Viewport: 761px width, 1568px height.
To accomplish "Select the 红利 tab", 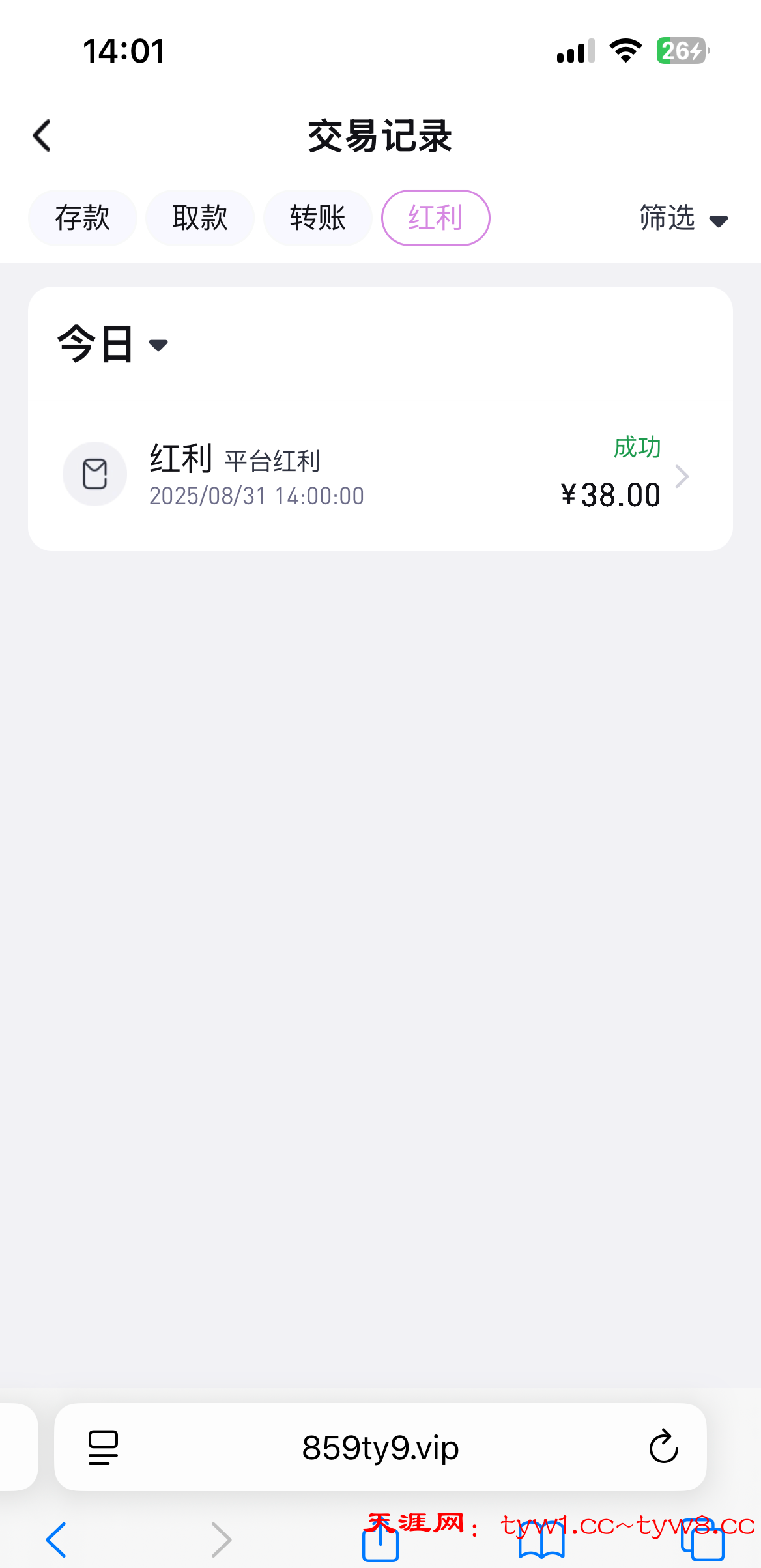I will tap(435, 218).
